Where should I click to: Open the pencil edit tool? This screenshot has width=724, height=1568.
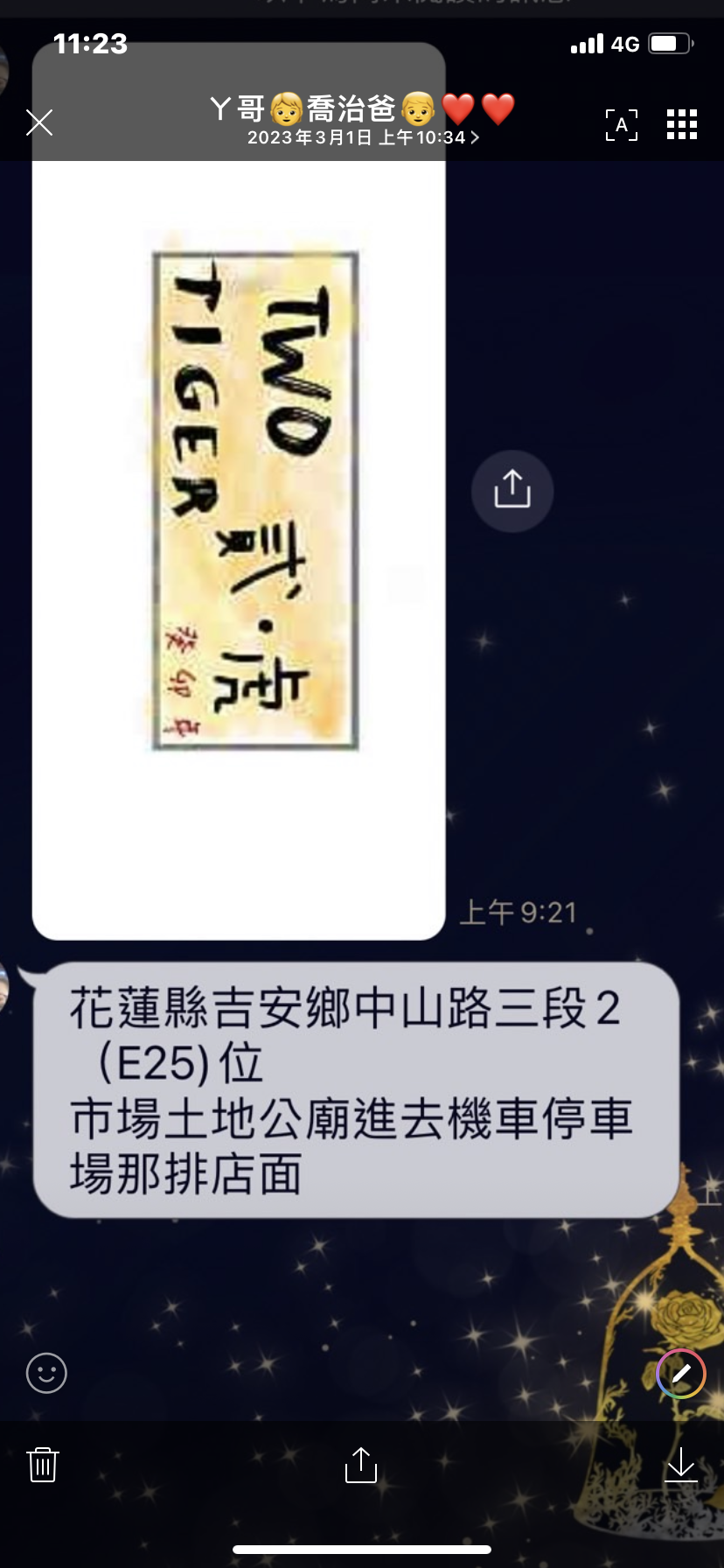681,1373
